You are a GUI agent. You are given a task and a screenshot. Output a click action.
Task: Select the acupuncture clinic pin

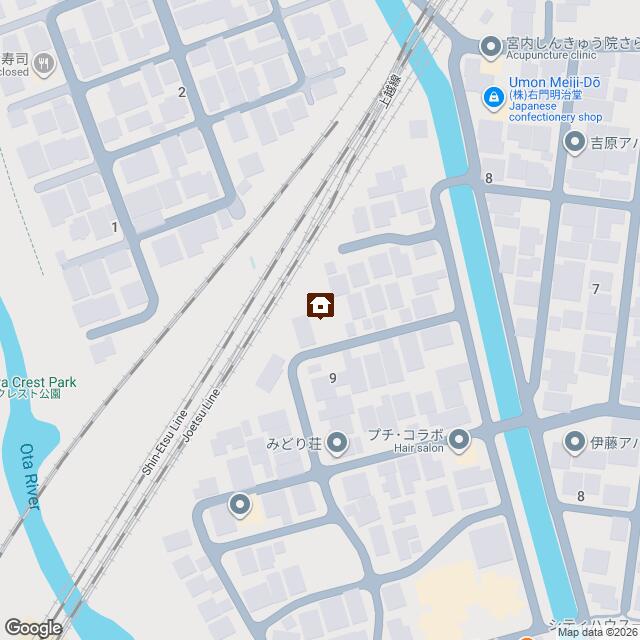point(490,46)
